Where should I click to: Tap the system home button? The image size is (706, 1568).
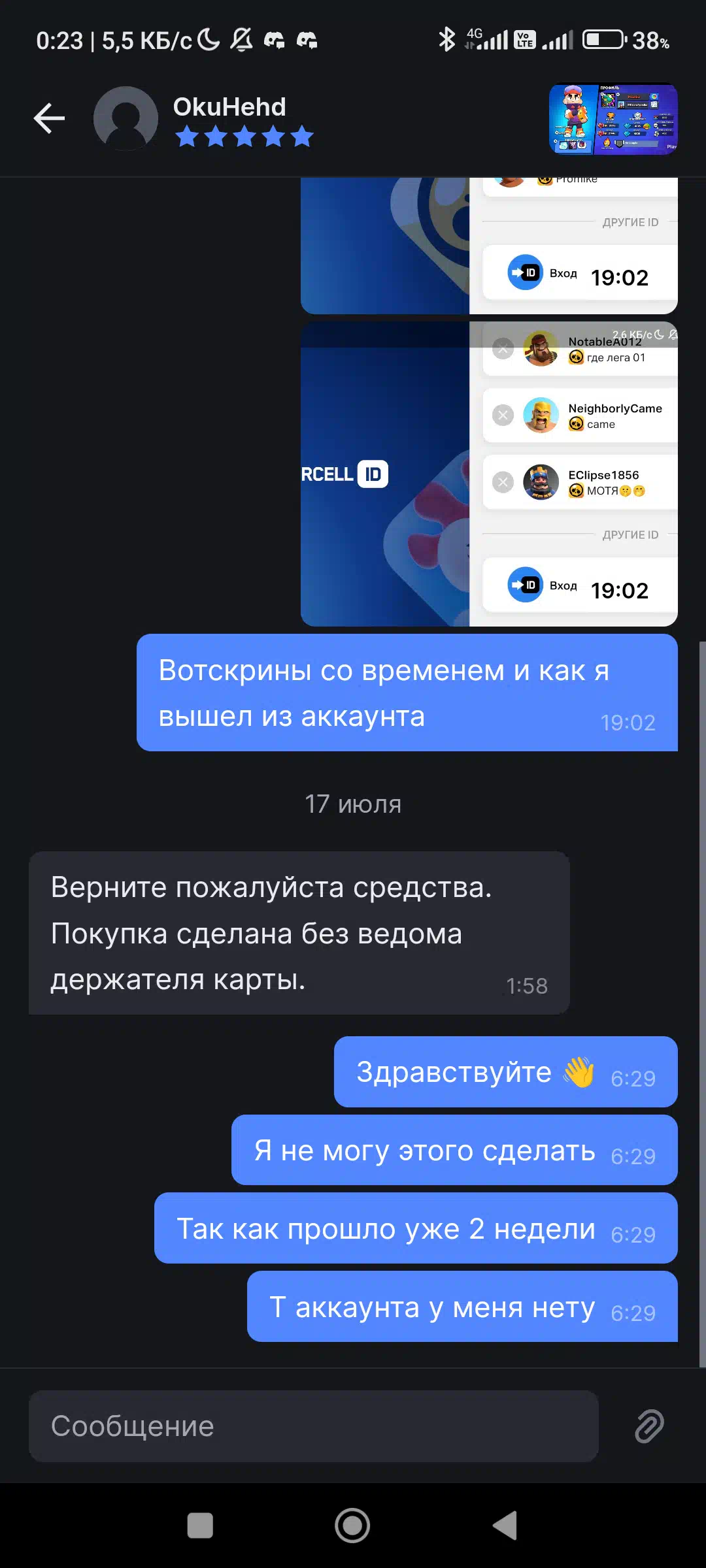(x=352, y=1526)
